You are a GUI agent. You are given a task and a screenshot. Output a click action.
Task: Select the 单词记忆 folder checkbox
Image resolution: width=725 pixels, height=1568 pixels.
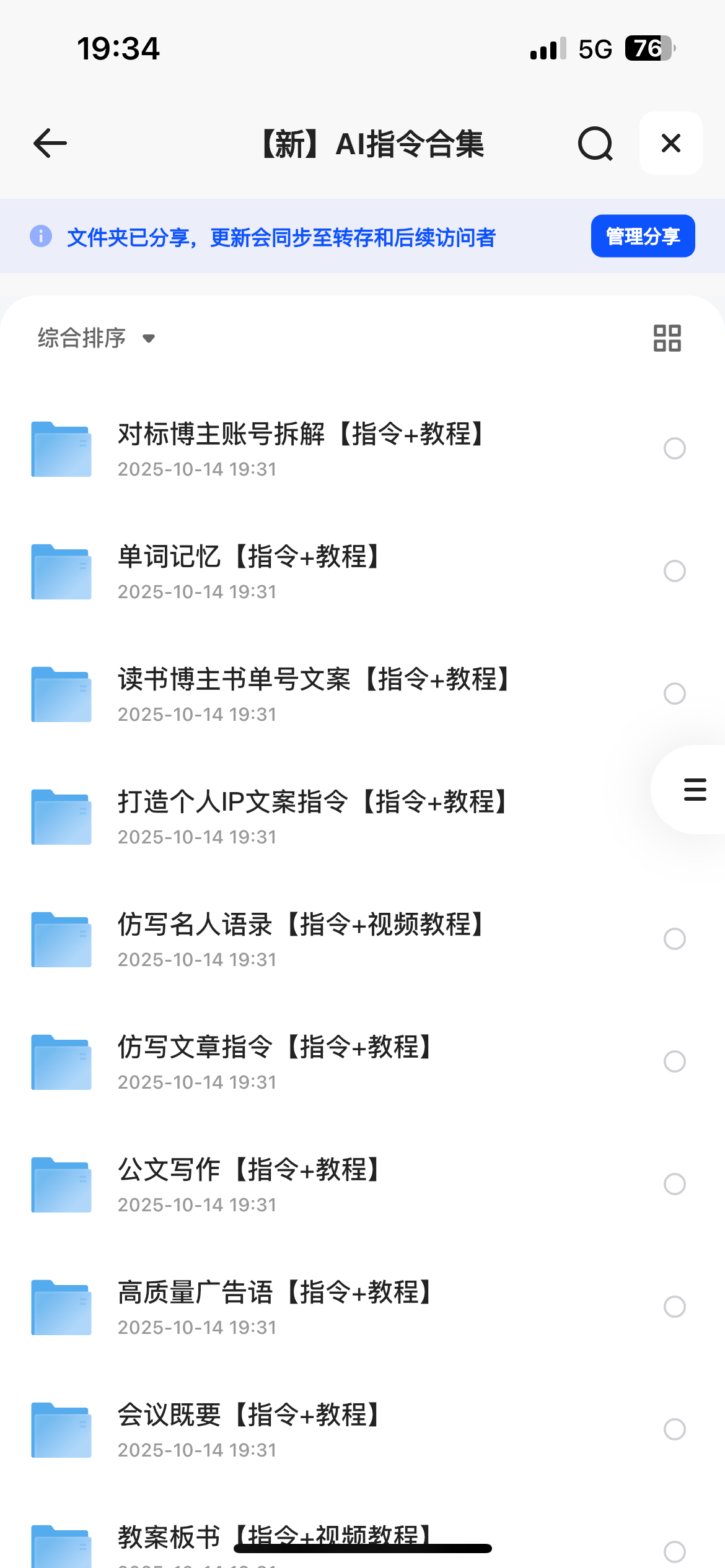point(674,571)
